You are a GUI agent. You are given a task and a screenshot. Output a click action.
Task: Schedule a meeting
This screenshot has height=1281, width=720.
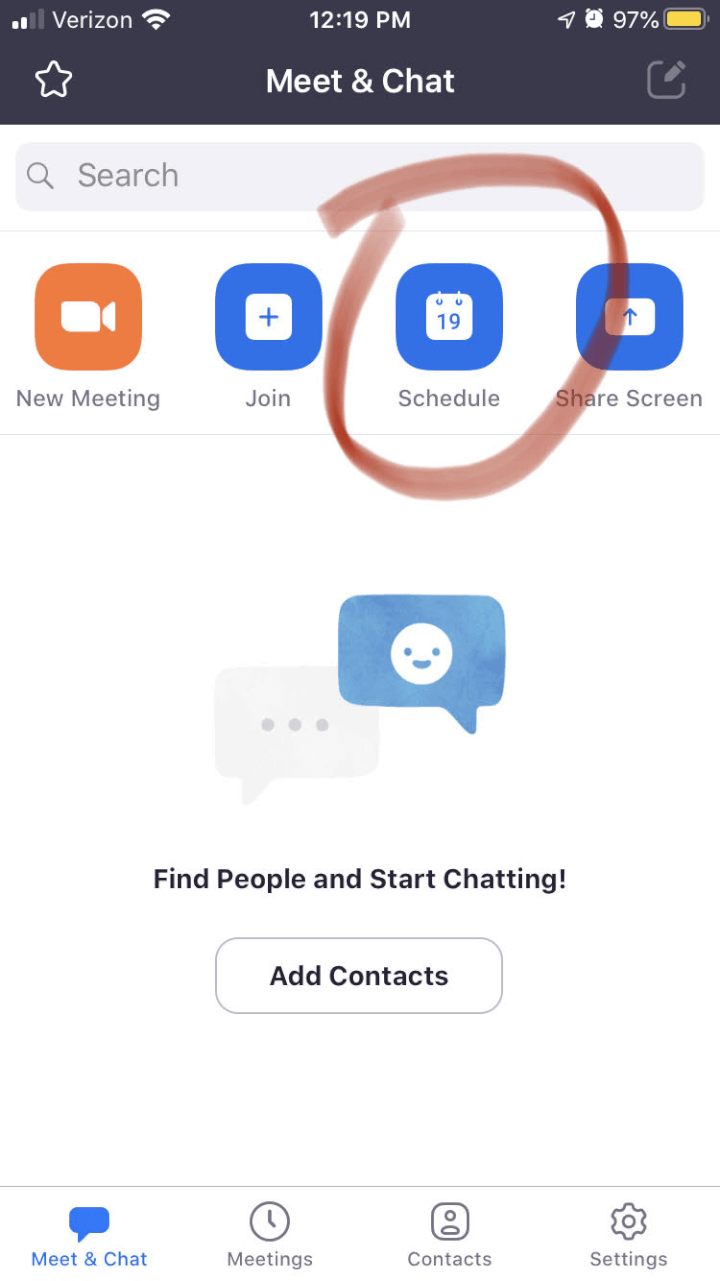[x=449, y=317]
